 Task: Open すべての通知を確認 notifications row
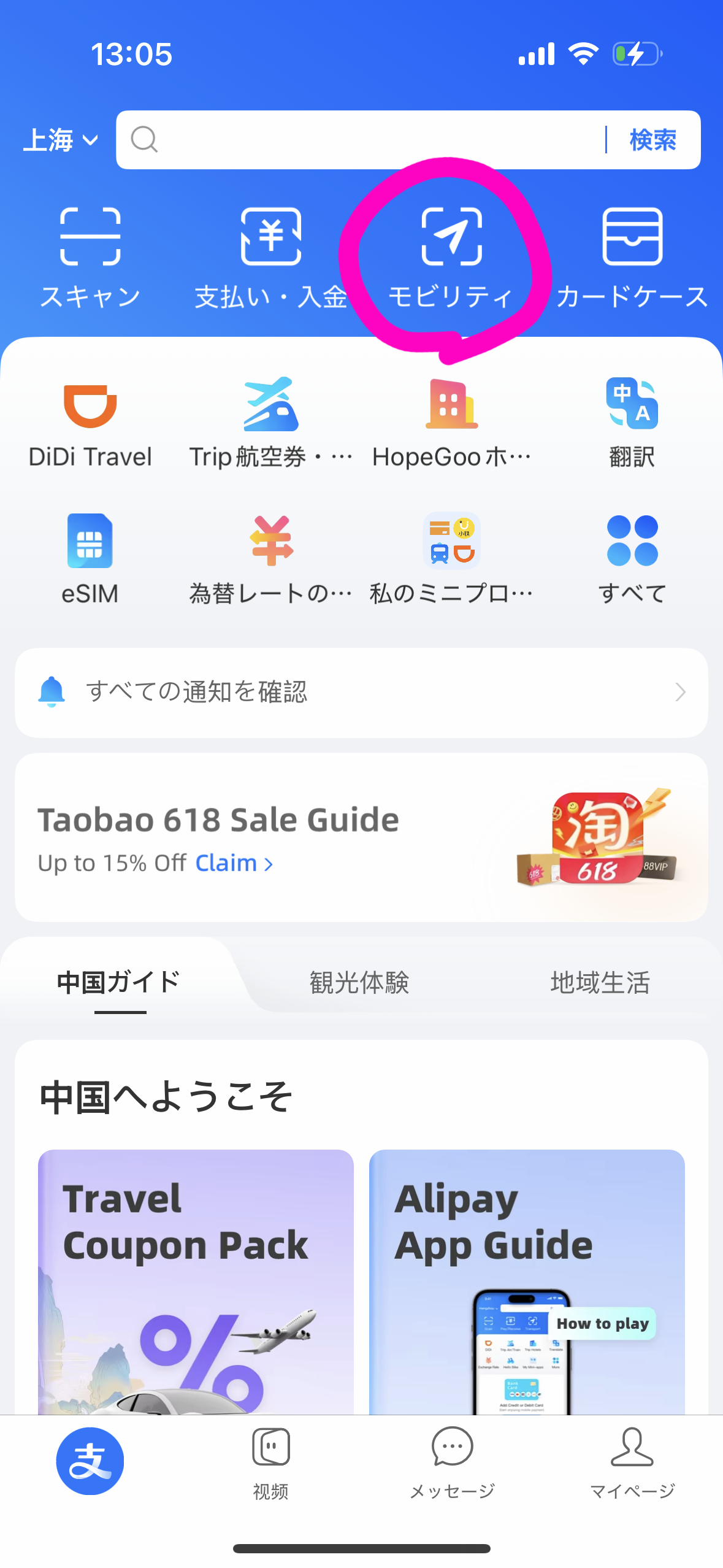[361, 692]
